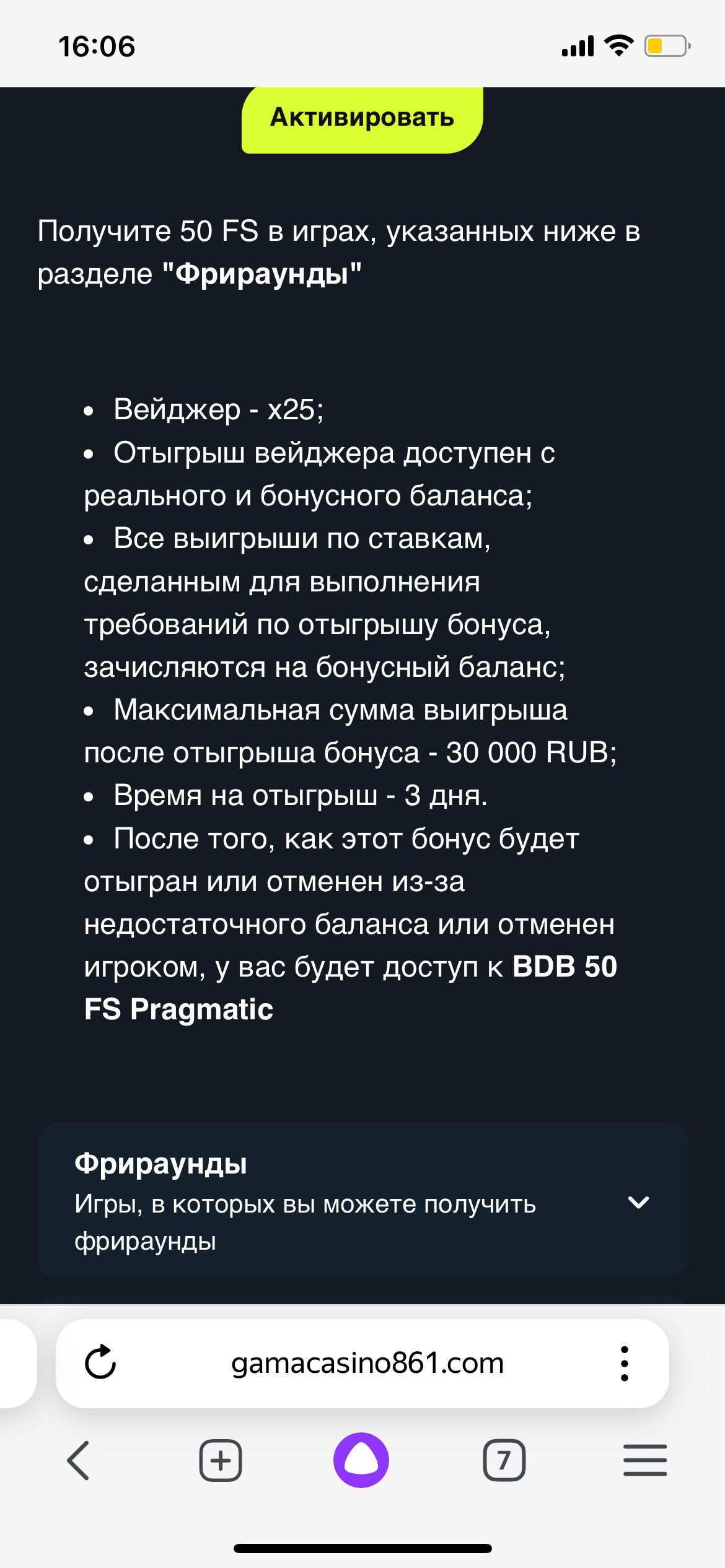View the 7 open tabs
Image resolution: width=725 pixels, height=1568 pixels.
point(504,1460)
